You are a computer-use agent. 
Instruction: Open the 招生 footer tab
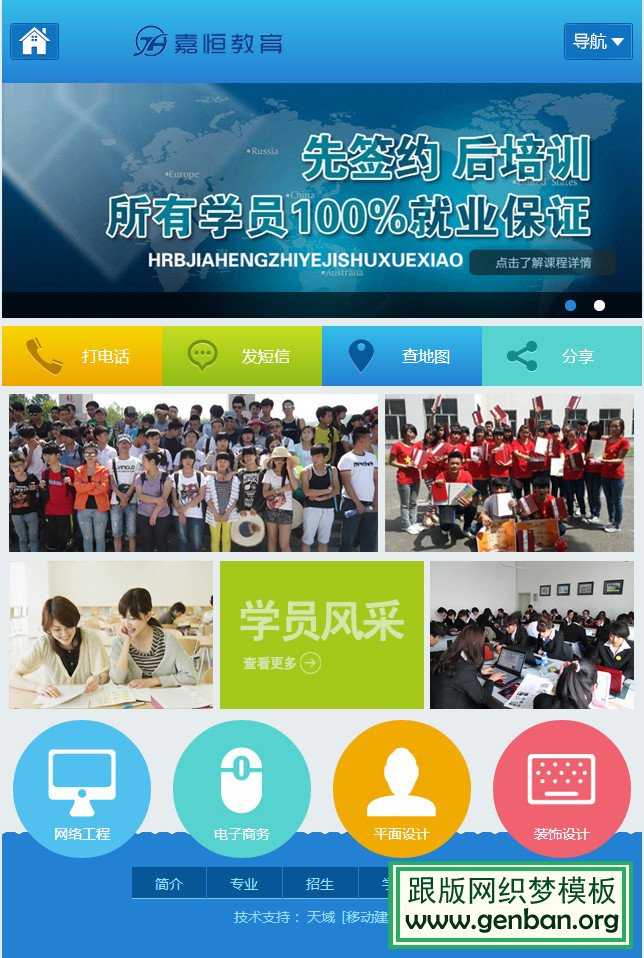click(319, 884)
